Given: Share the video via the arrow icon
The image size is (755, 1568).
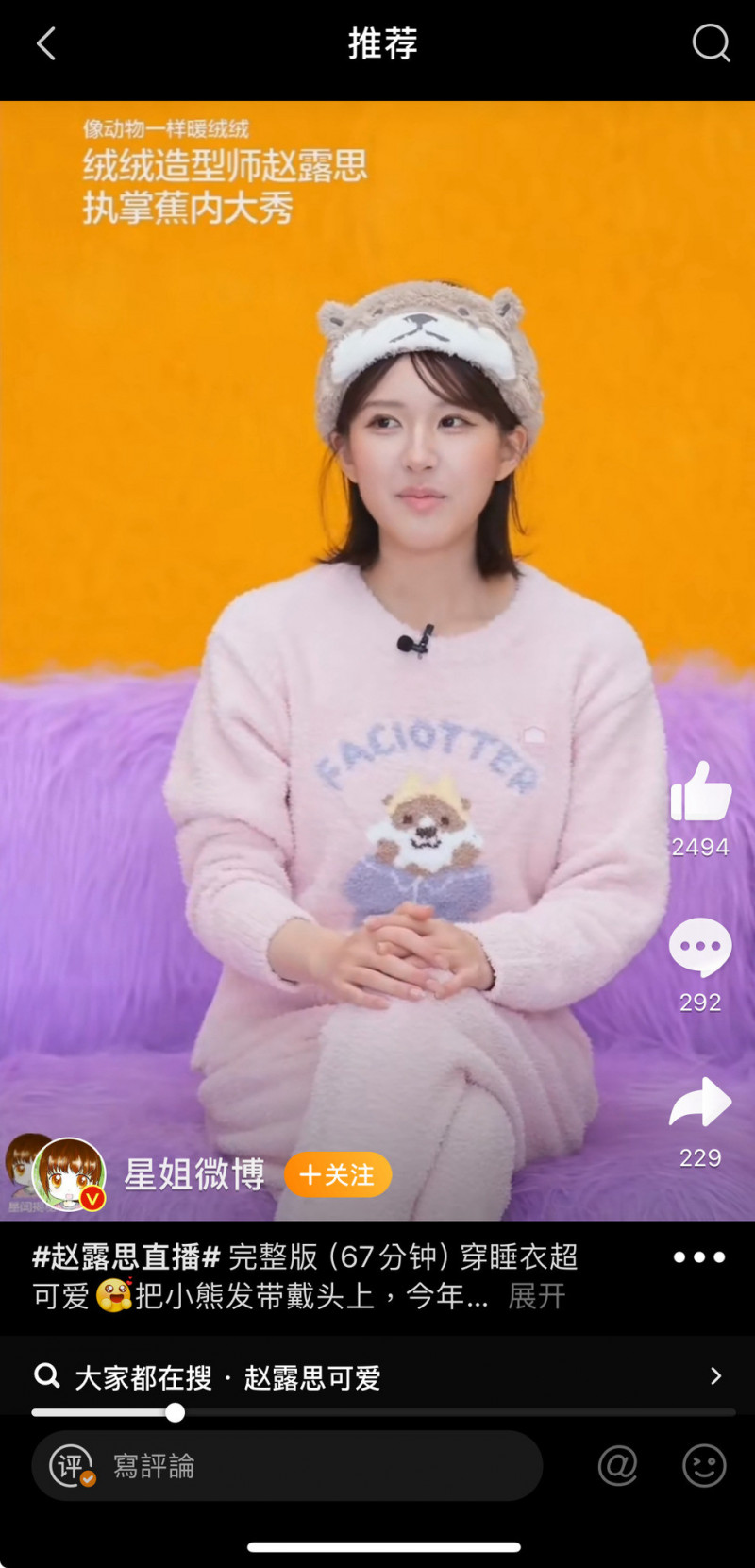Looking at the screenshot, I should (x=700, y=1102).
